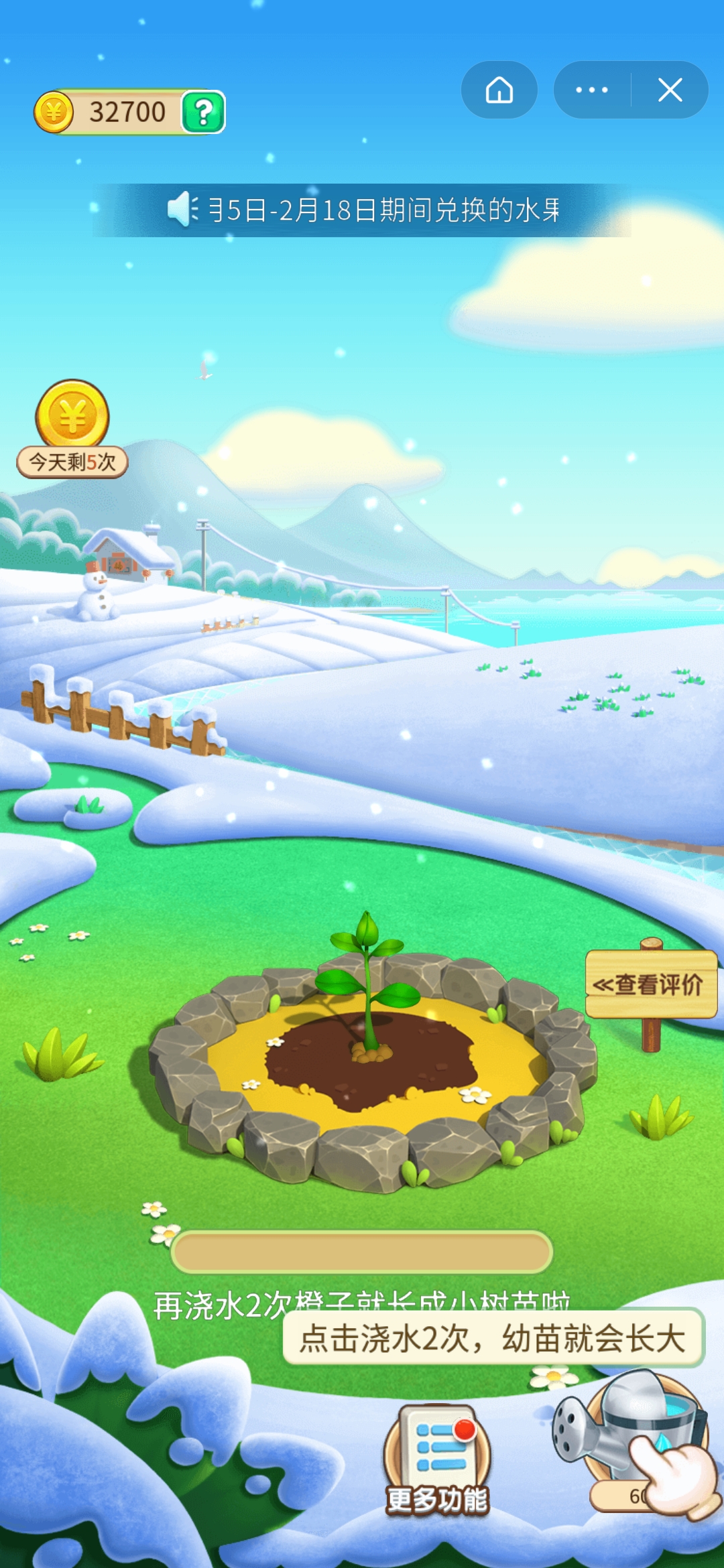Open the 查看评价 signpost
Viewport: 724px width, 1568px height.
[x=650, y=984]
